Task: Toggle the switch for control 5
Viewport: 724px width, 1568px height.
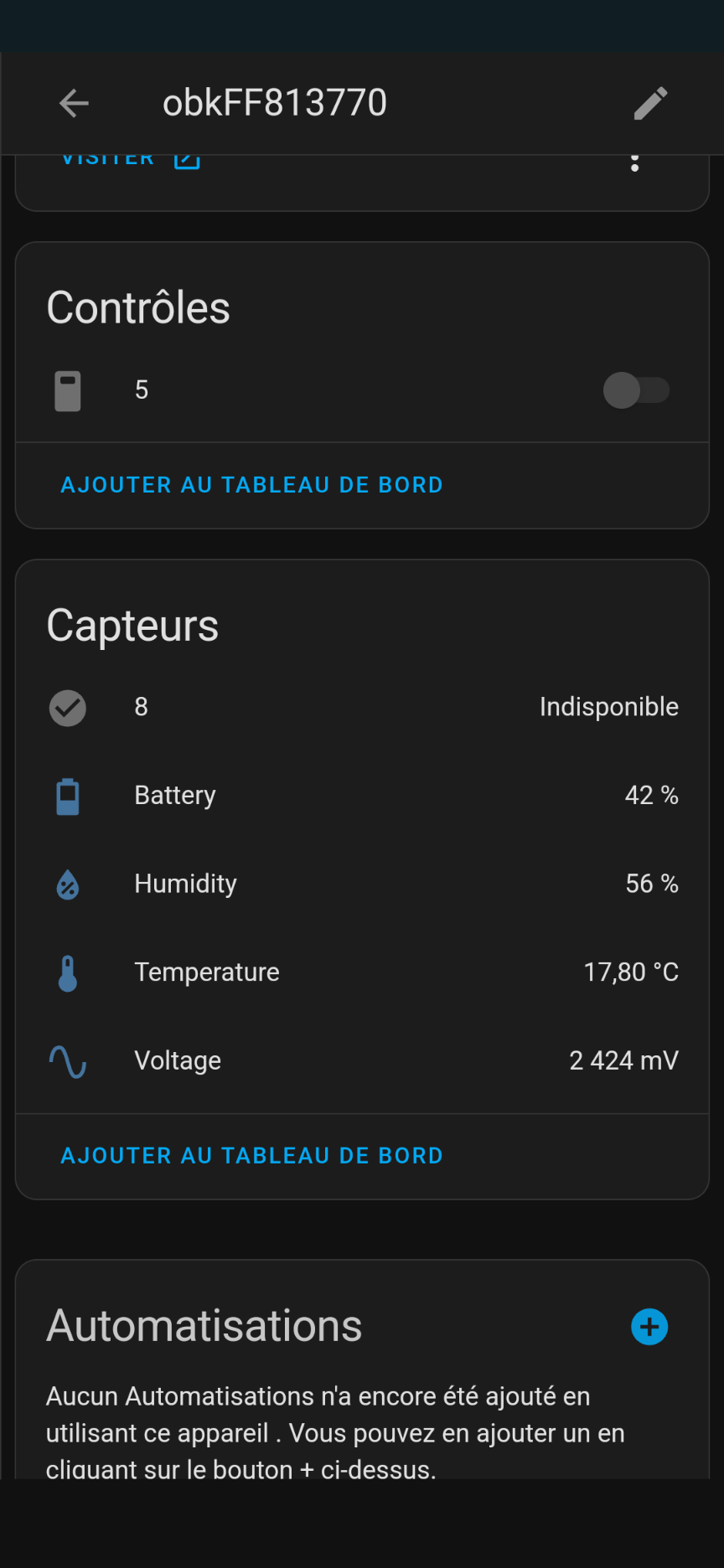Action: click(x=636, y=390)
